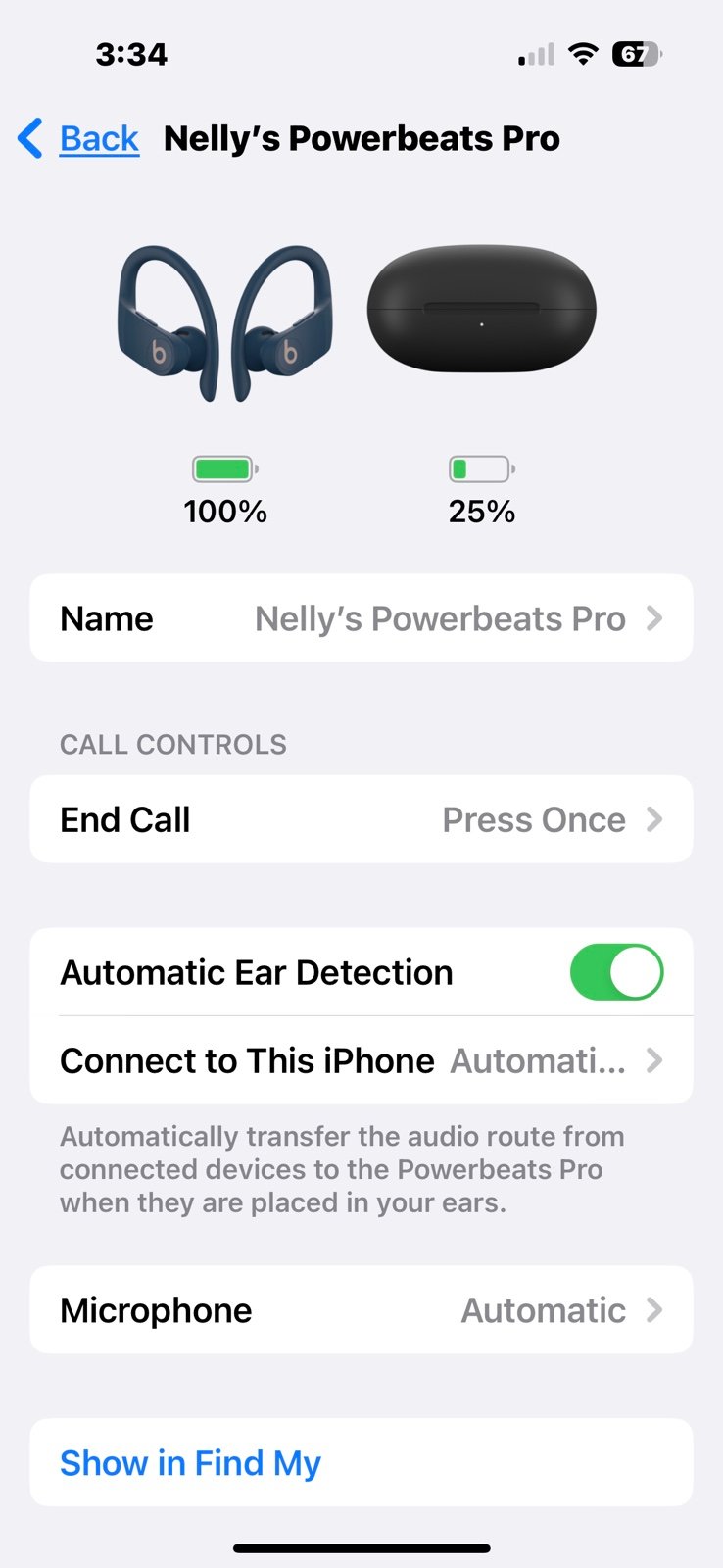The width and height of the screenshot is (723, 1568).
Task: Open Microphone settings
Action: click(361, 1310)
